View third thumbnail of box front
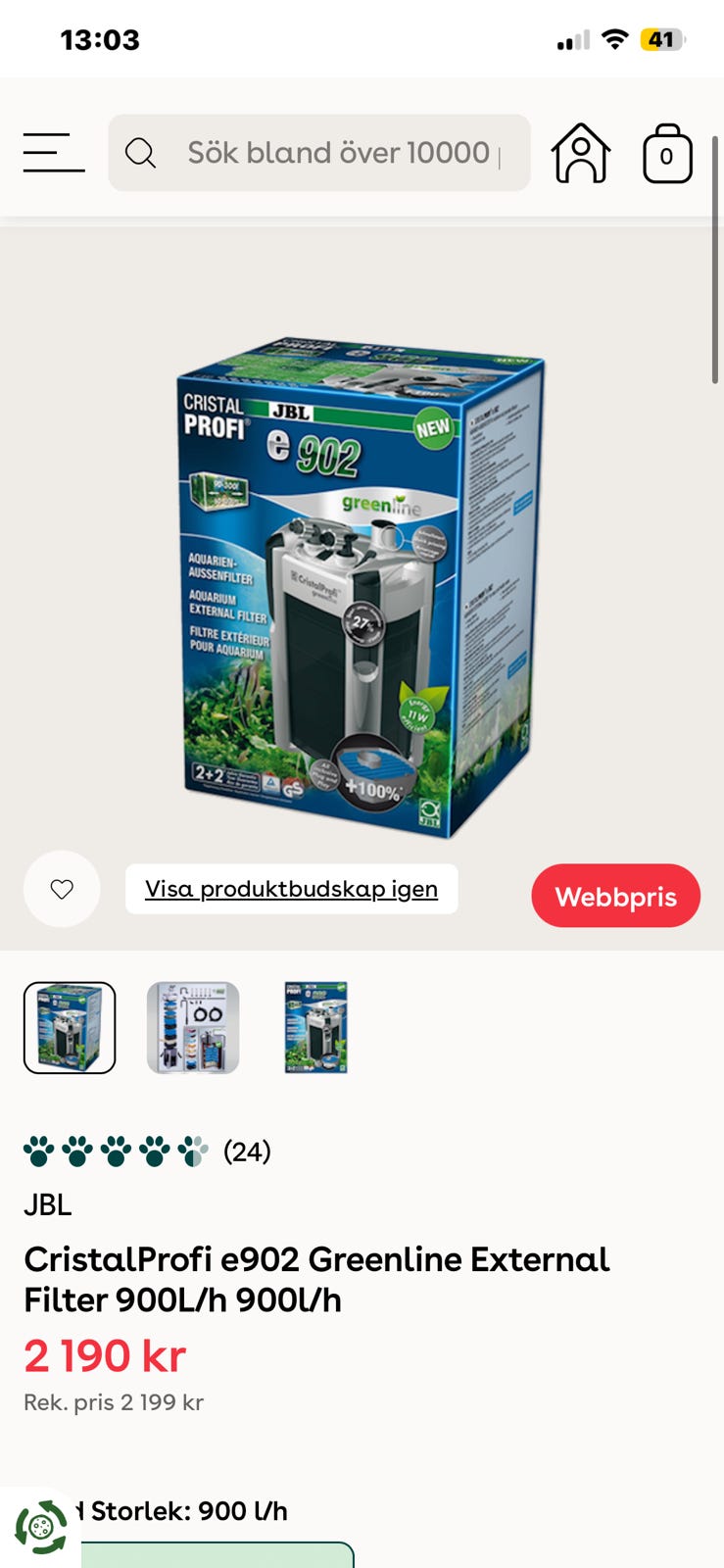 (x=315, y=1027)
